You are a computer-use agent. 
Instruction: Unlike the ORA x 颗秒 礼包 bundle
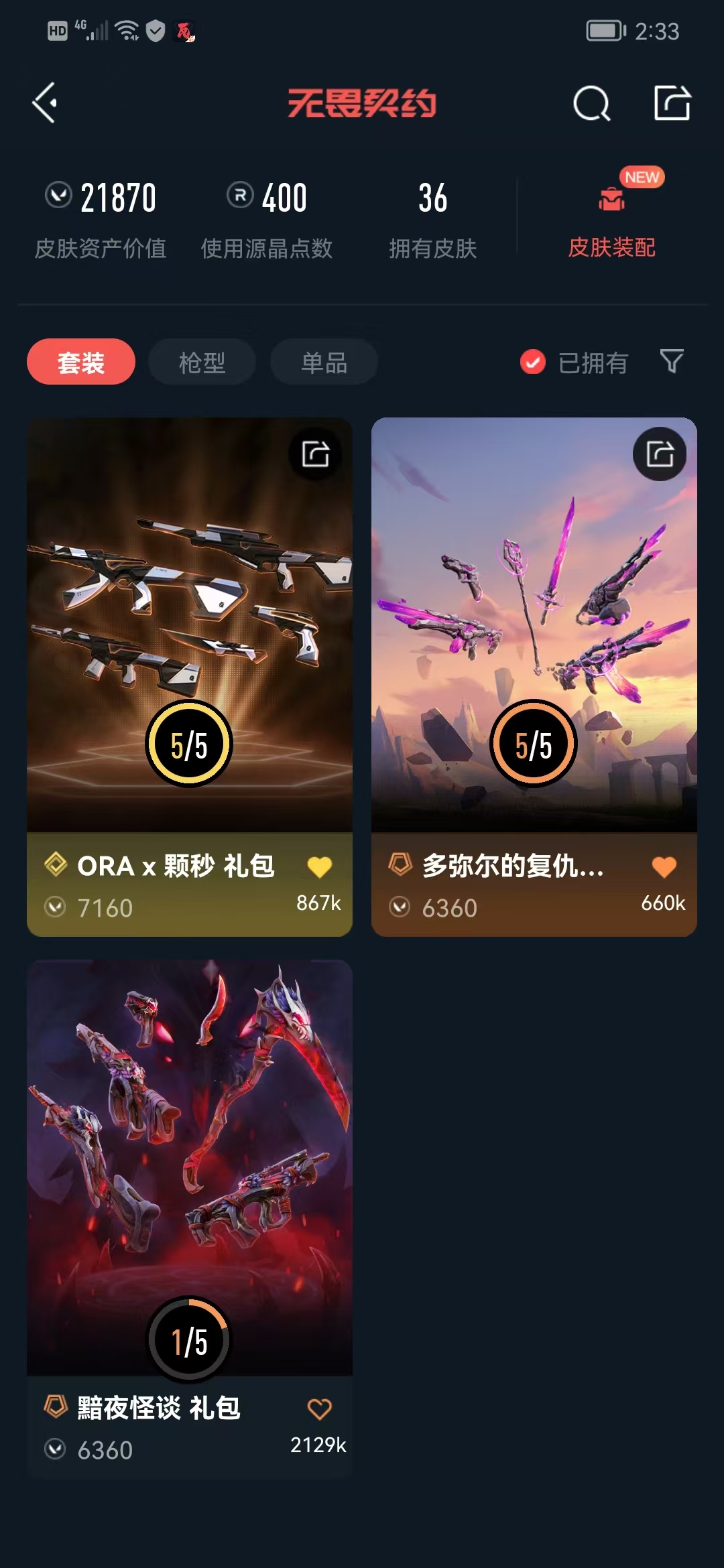click(x=319, y=867)
